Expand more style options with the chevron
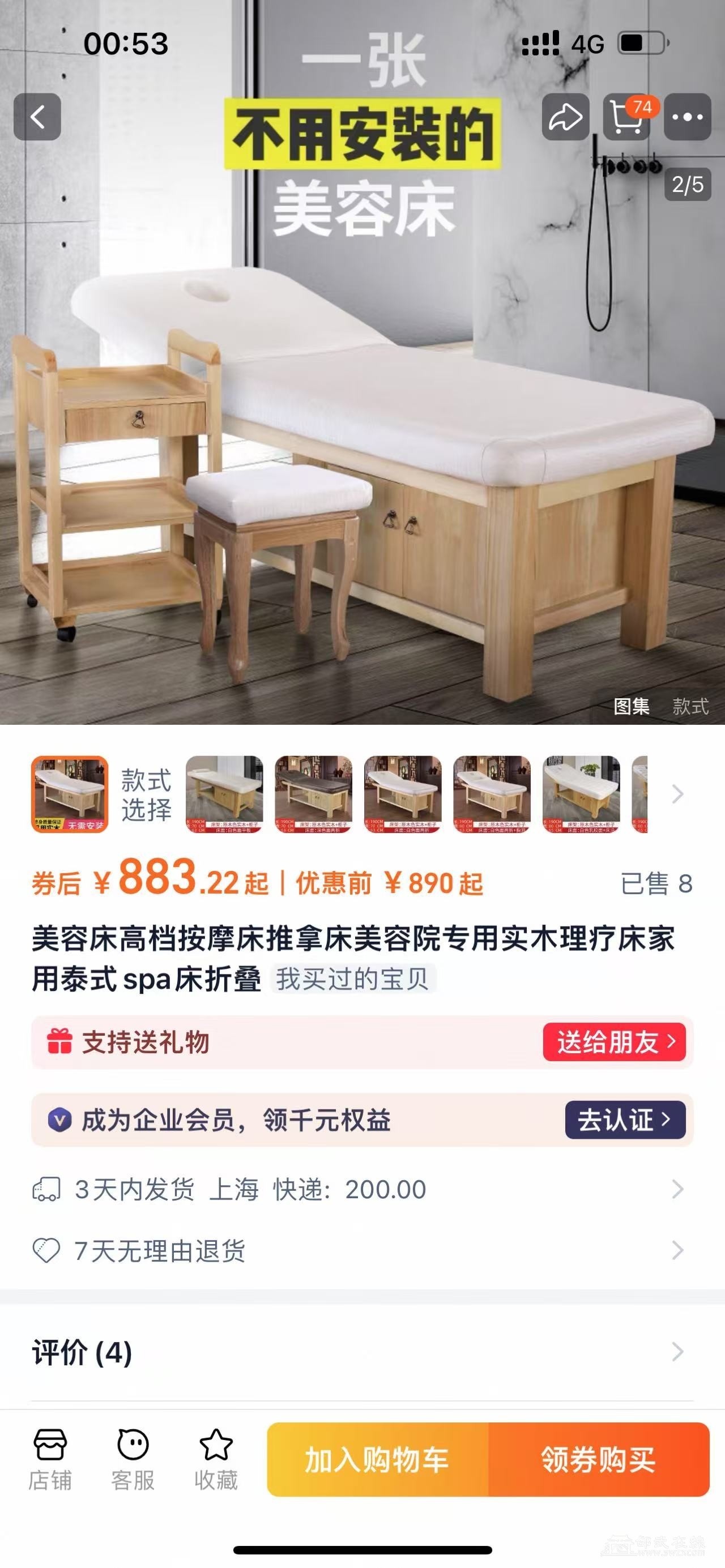 click(x=677, y=794)
